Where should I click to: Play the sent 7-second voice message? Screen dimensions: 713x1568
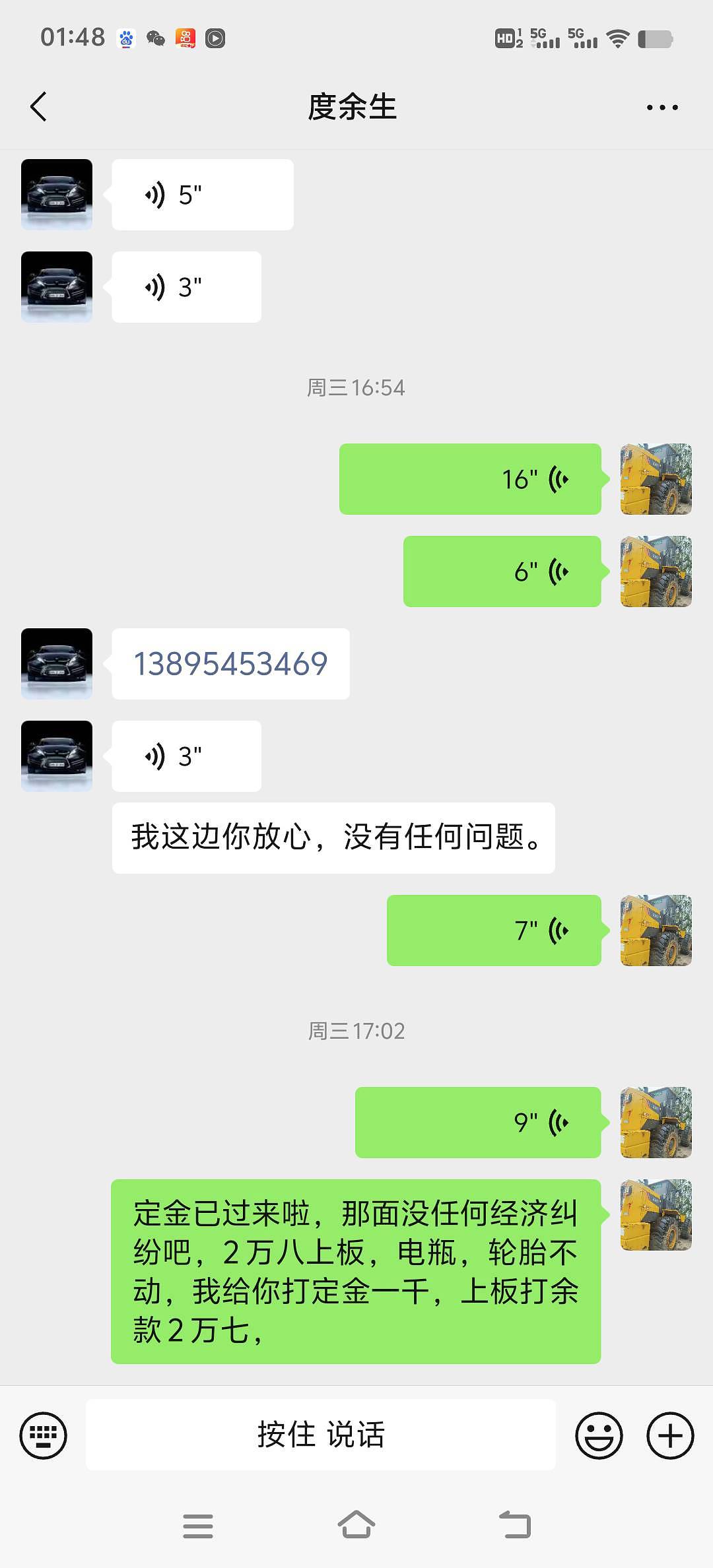(x=493, y=931)
